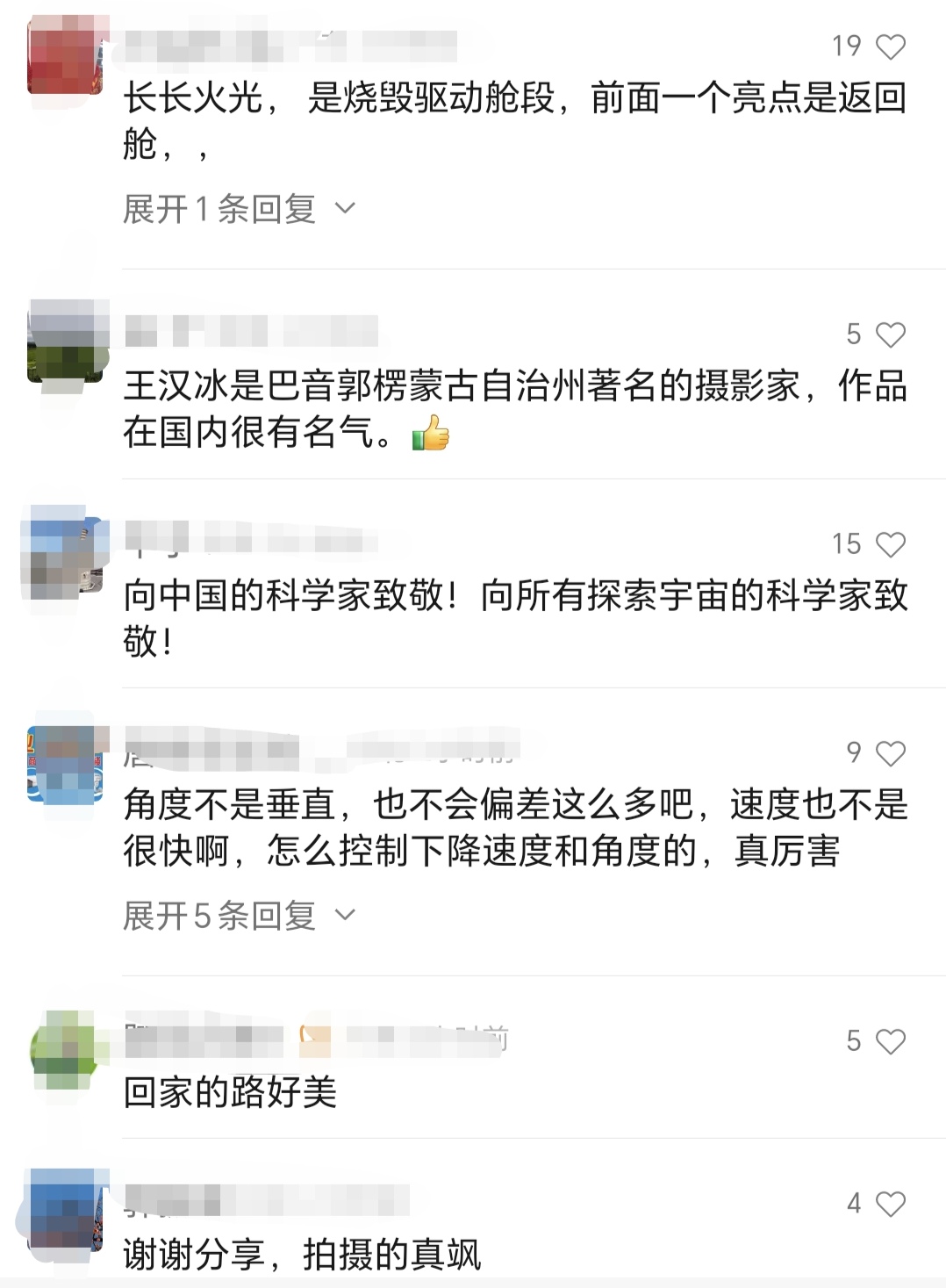Image resolution: width=946 pixels, height=1288 pixels.
Task: Expand the 1 reply under 长长火光 comment
Action: pyautogui.click(x=239, y=209)
